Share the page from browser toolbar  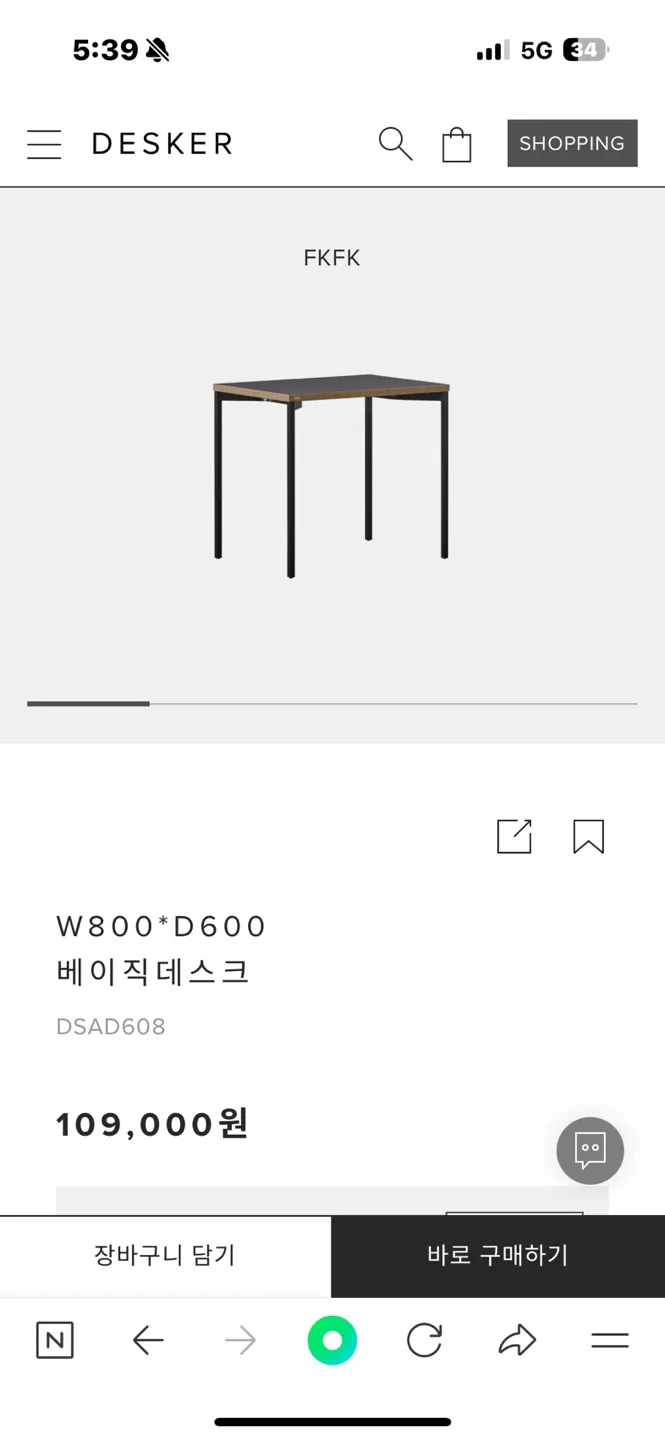tap(517, 1340)
